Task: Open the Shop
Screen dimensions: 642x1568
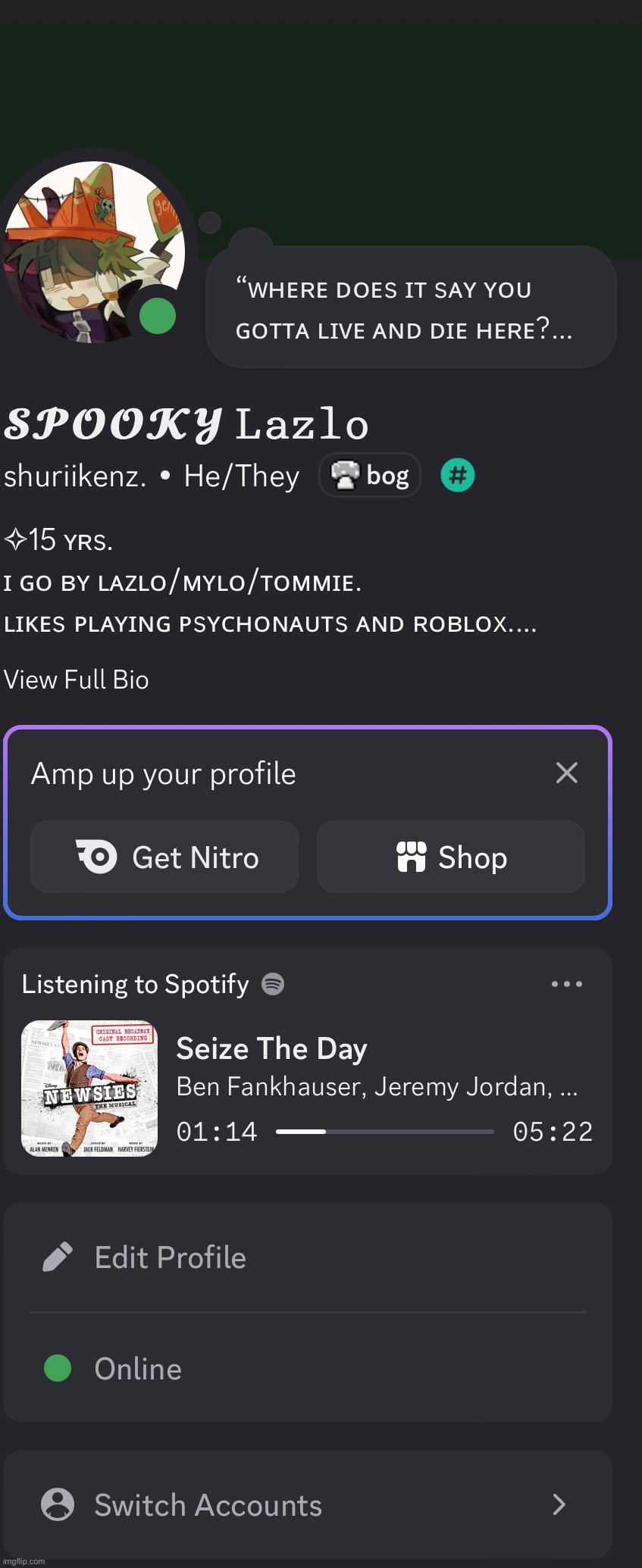Action: tap(450, 857)
